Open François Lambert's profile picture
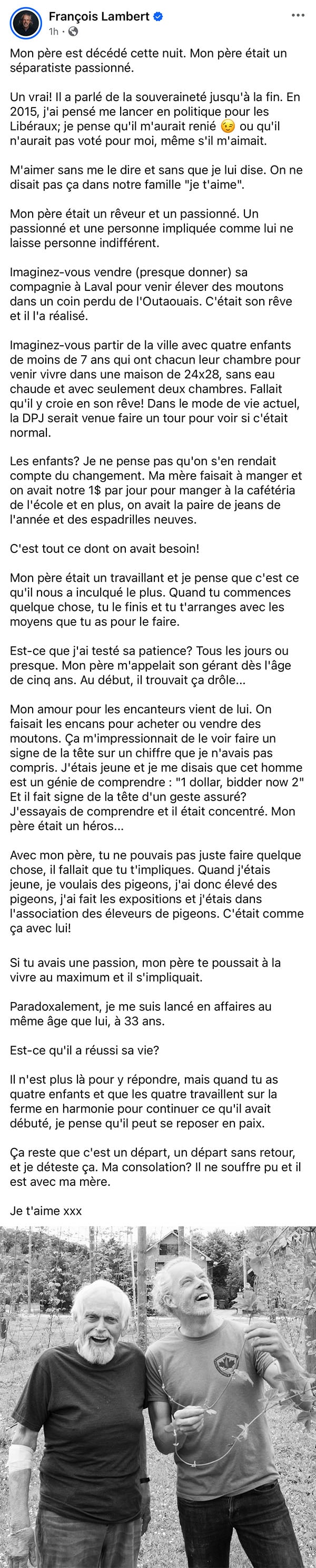316x1568 pixels. point(25,23)
